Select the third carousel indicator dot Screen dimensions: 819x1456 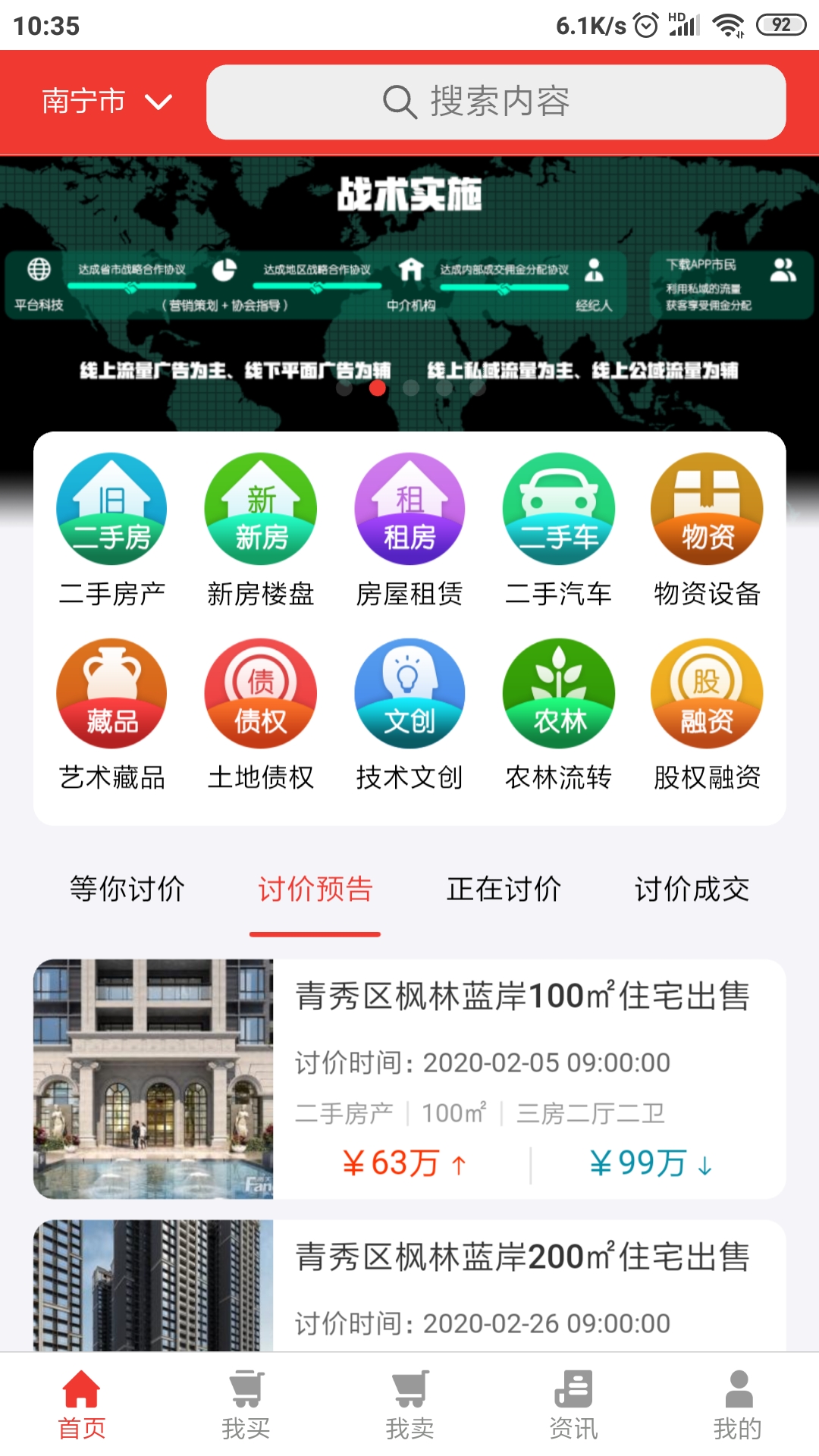pos(410,388)
